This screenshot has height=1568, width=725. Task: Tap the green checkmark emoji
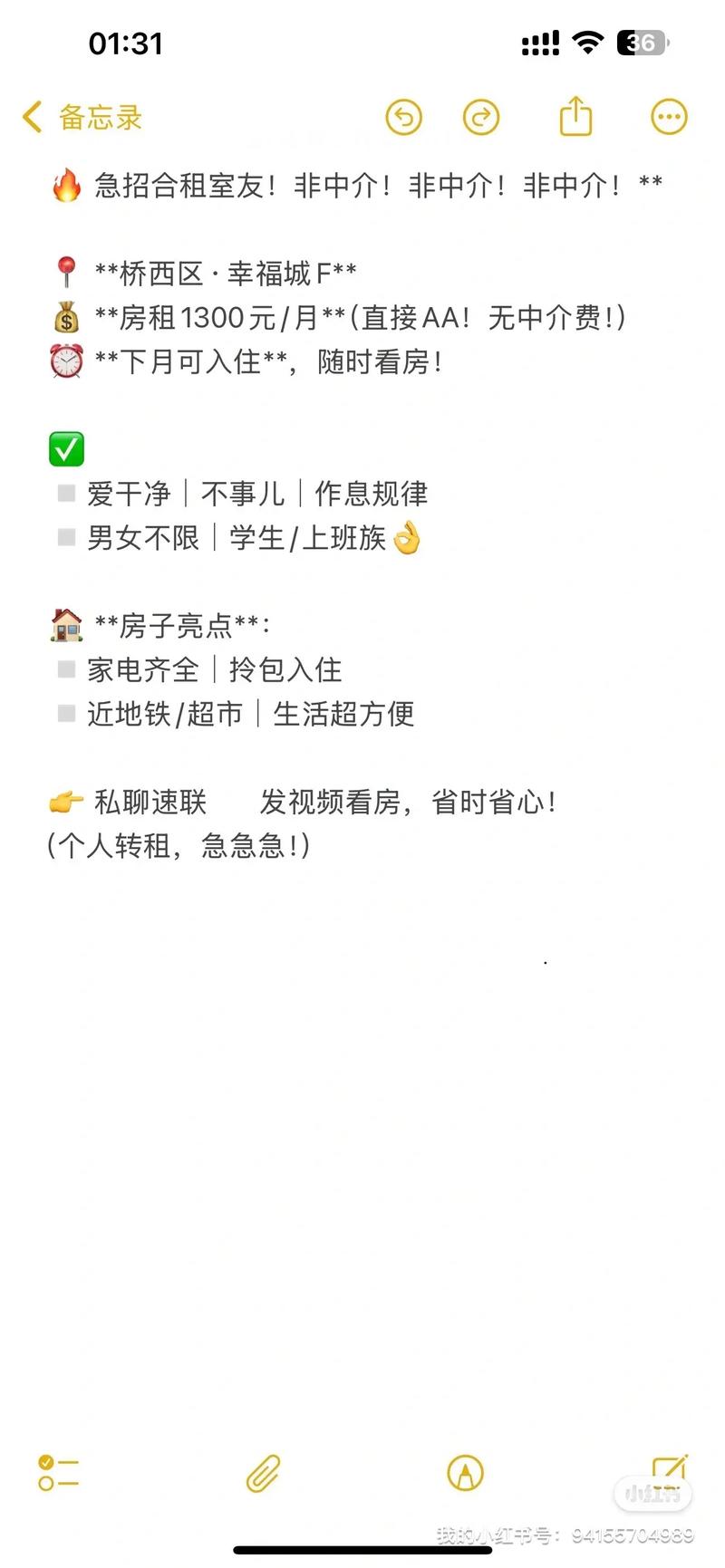[65, 447]
